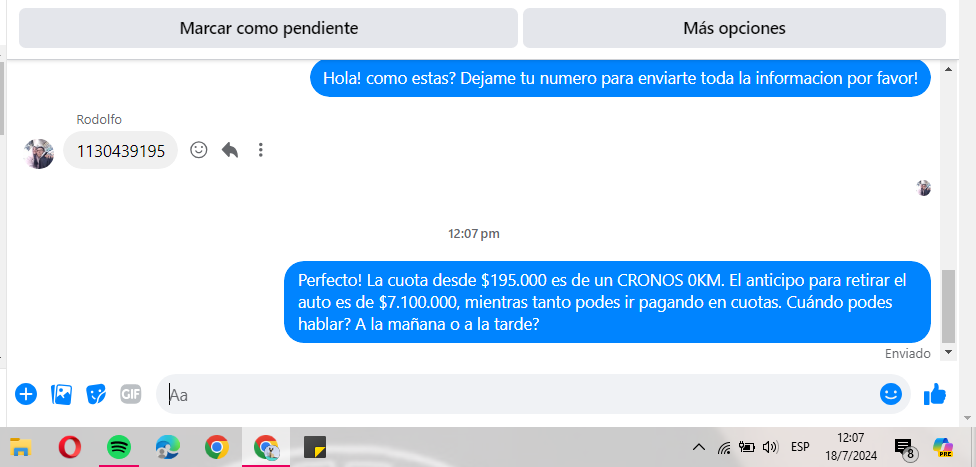The image size is (976, 467).
Task: Open more options for Rodolfo's message
Action: (261, 150)
